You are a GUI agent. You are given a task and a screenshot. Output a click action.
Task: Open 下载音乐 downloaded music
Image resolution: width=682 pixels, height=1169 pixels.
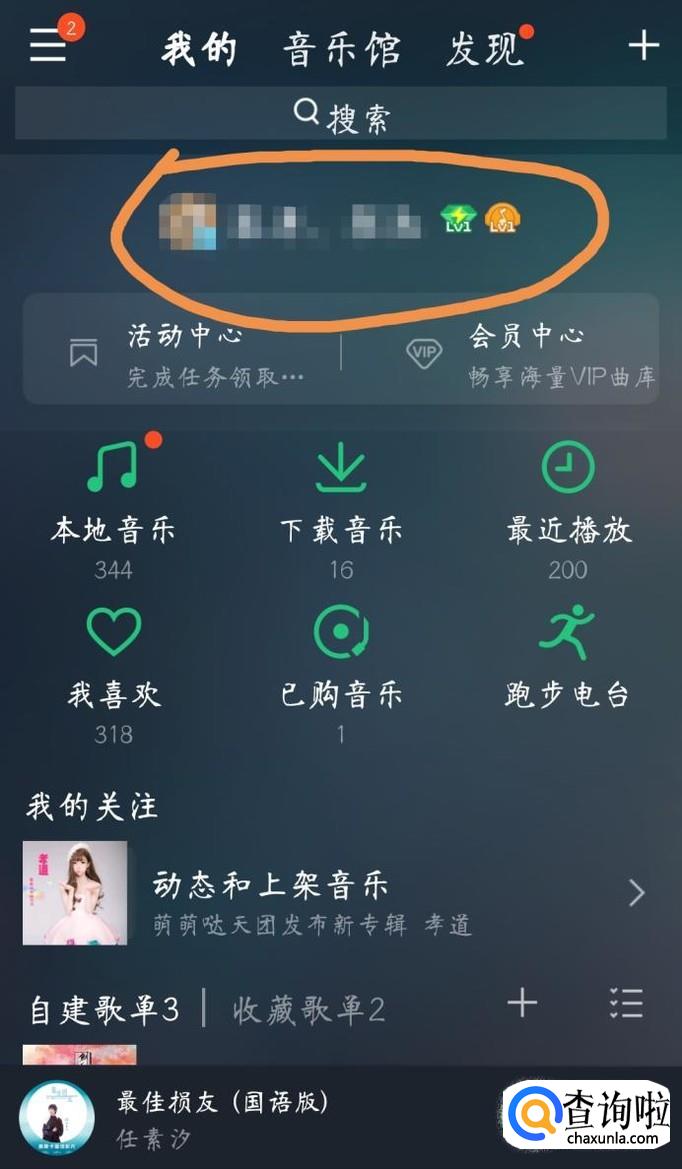pyautogui.click(x=341, y=505)
